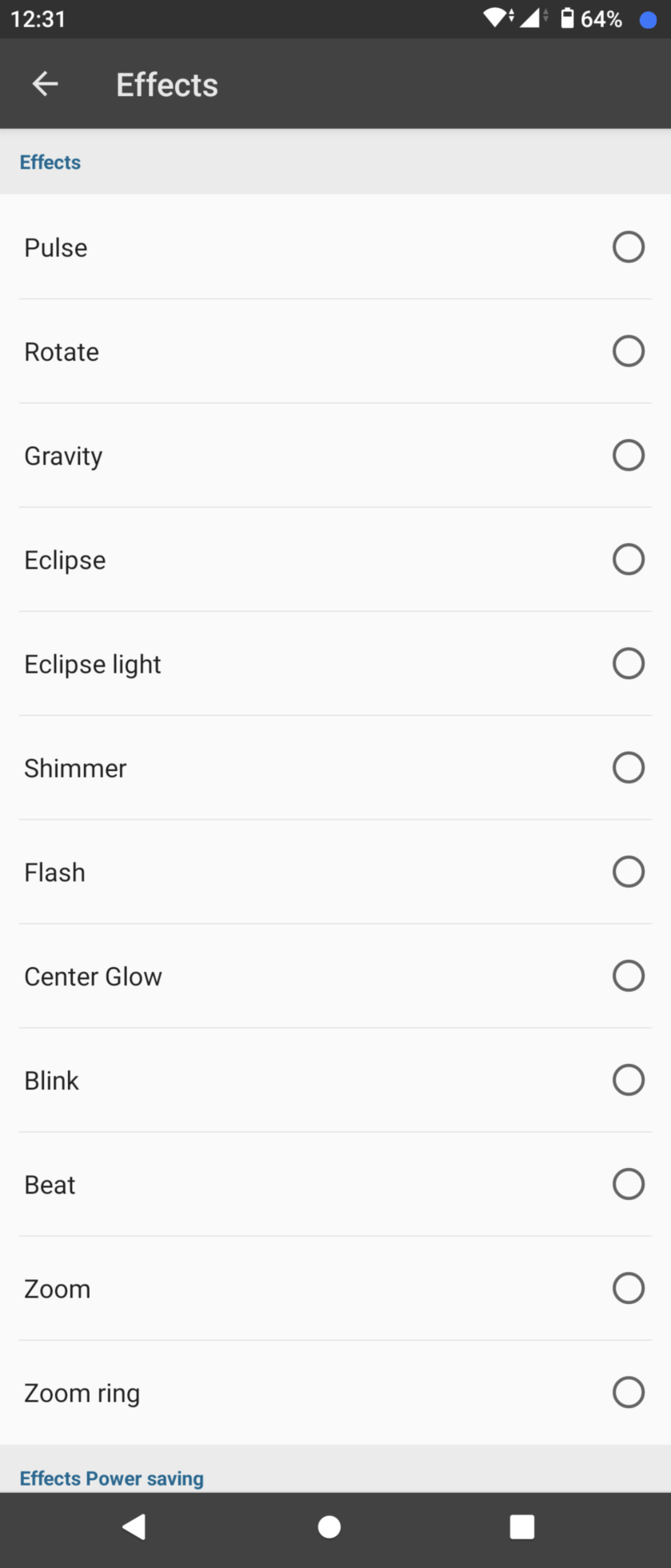Tap the system home button

pyautogui.click(x=330, y=1526)
